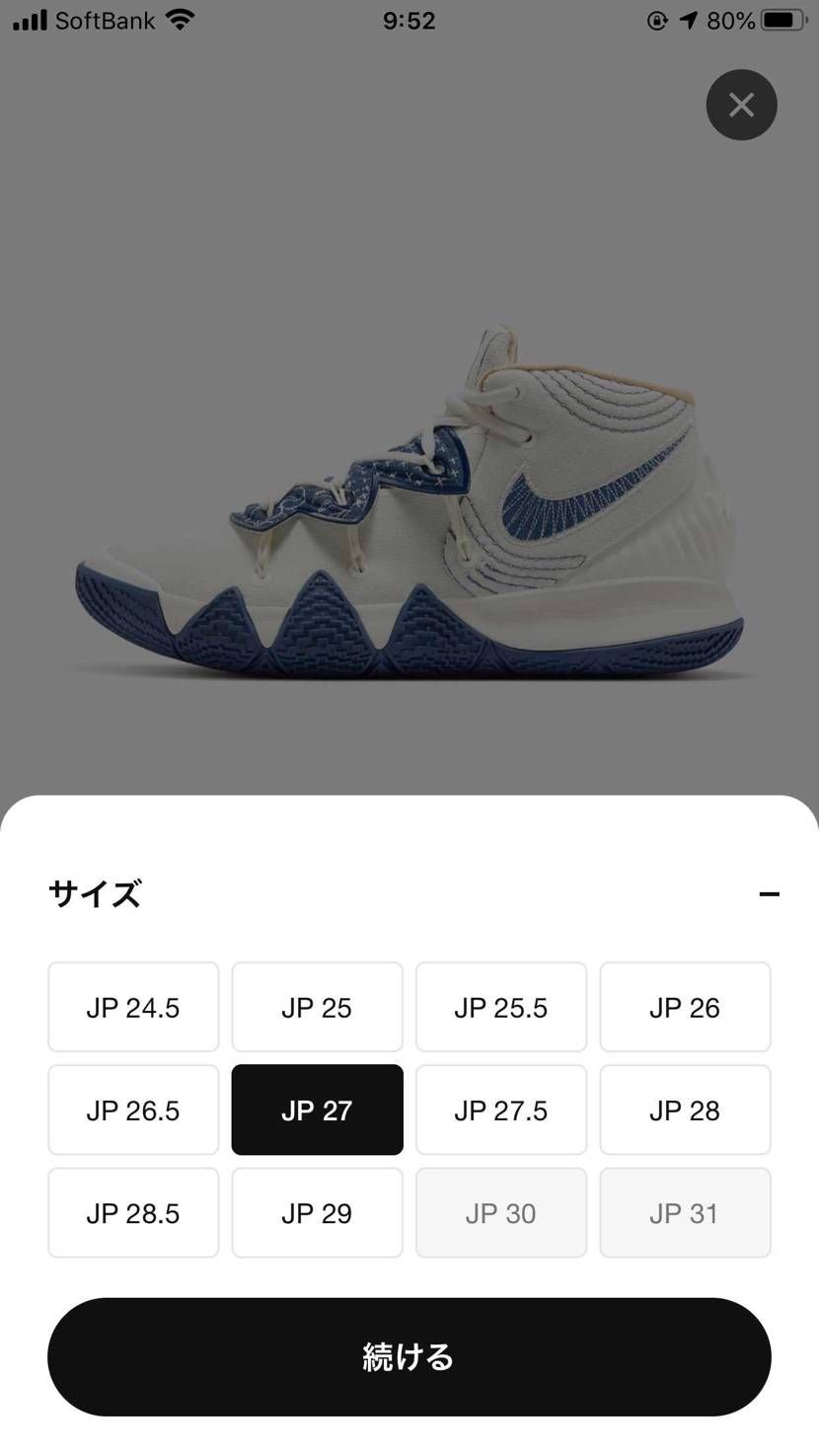819x1456 pixels.
Task: Tap the location arrow in the status bar
Action: (x=688, y=20)
